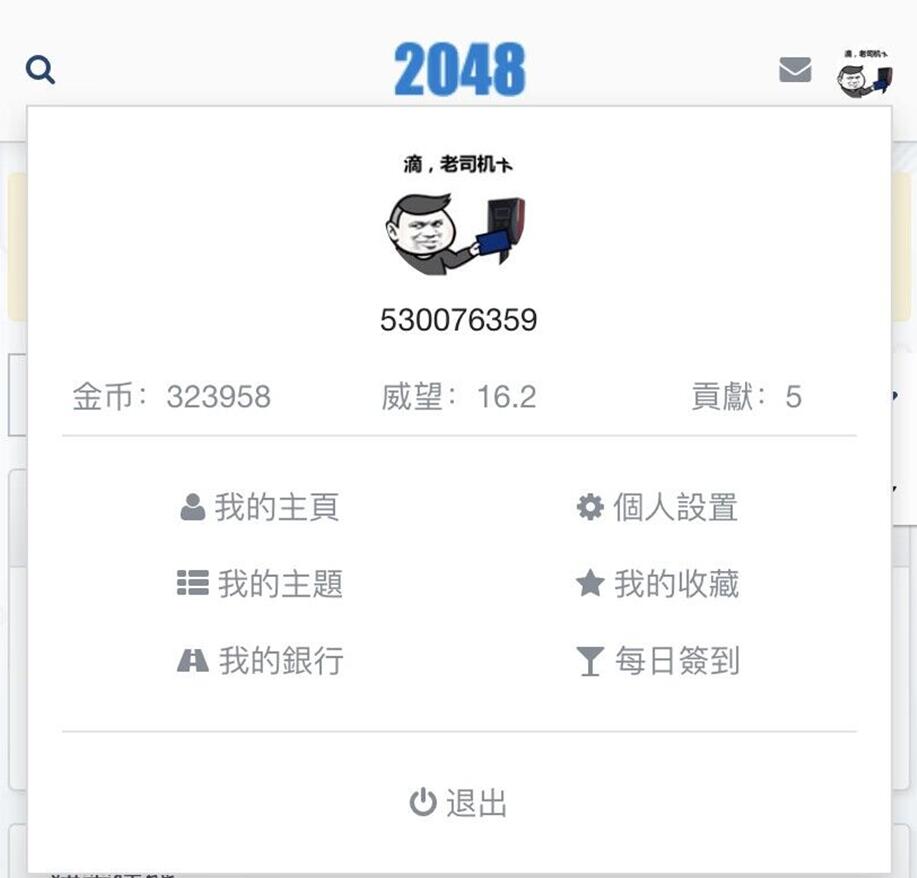
Task: Log out with 退出
Action: coord(459,803)
